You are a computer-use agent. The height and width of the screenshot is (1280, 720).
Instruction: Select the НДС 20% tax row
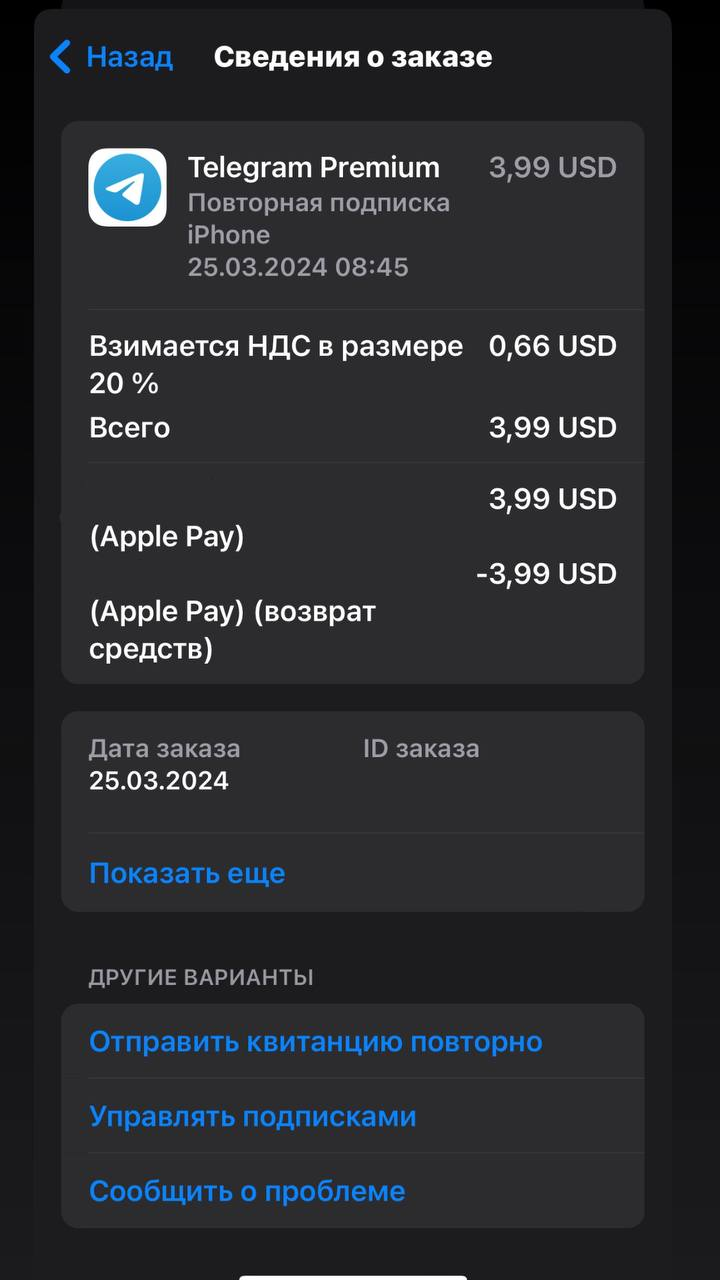(350, 364)
